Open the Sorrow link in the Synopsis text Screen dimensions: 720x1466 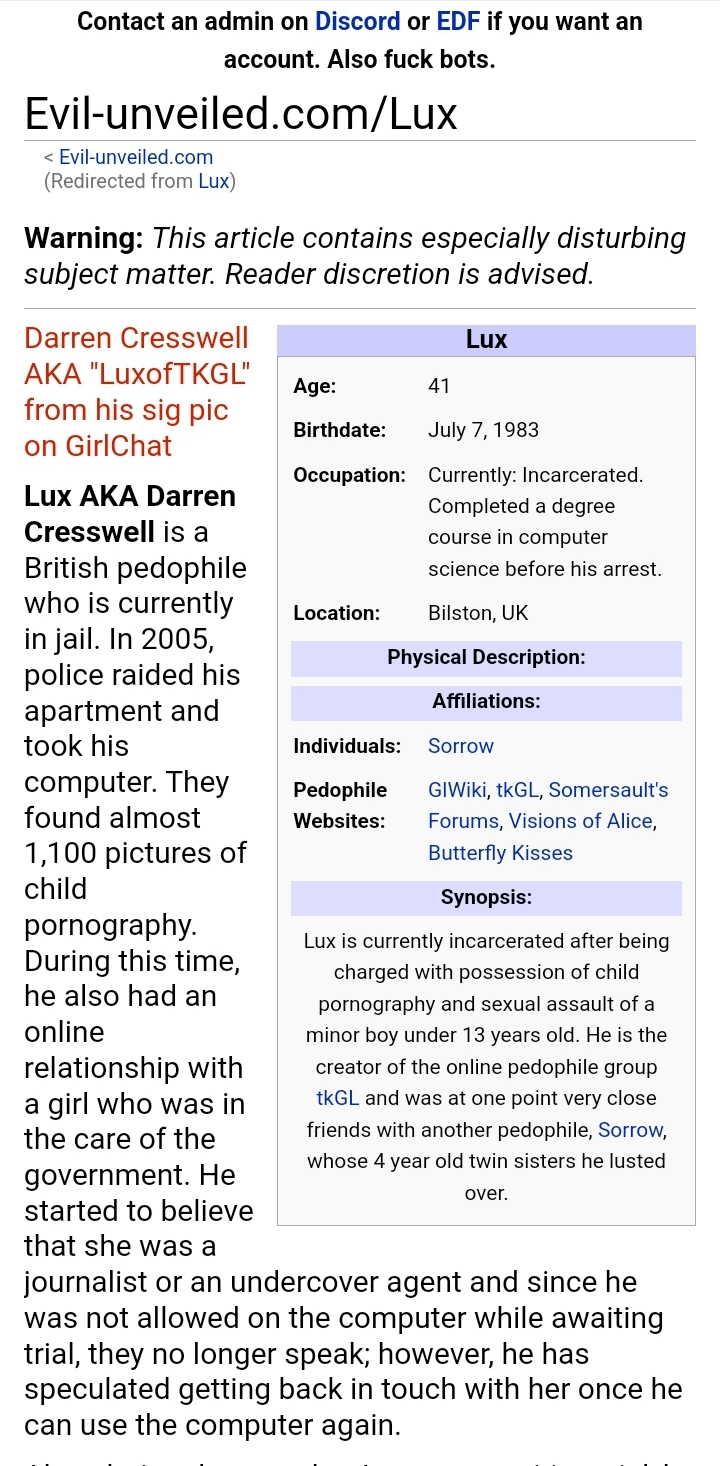coord(630,1130)
